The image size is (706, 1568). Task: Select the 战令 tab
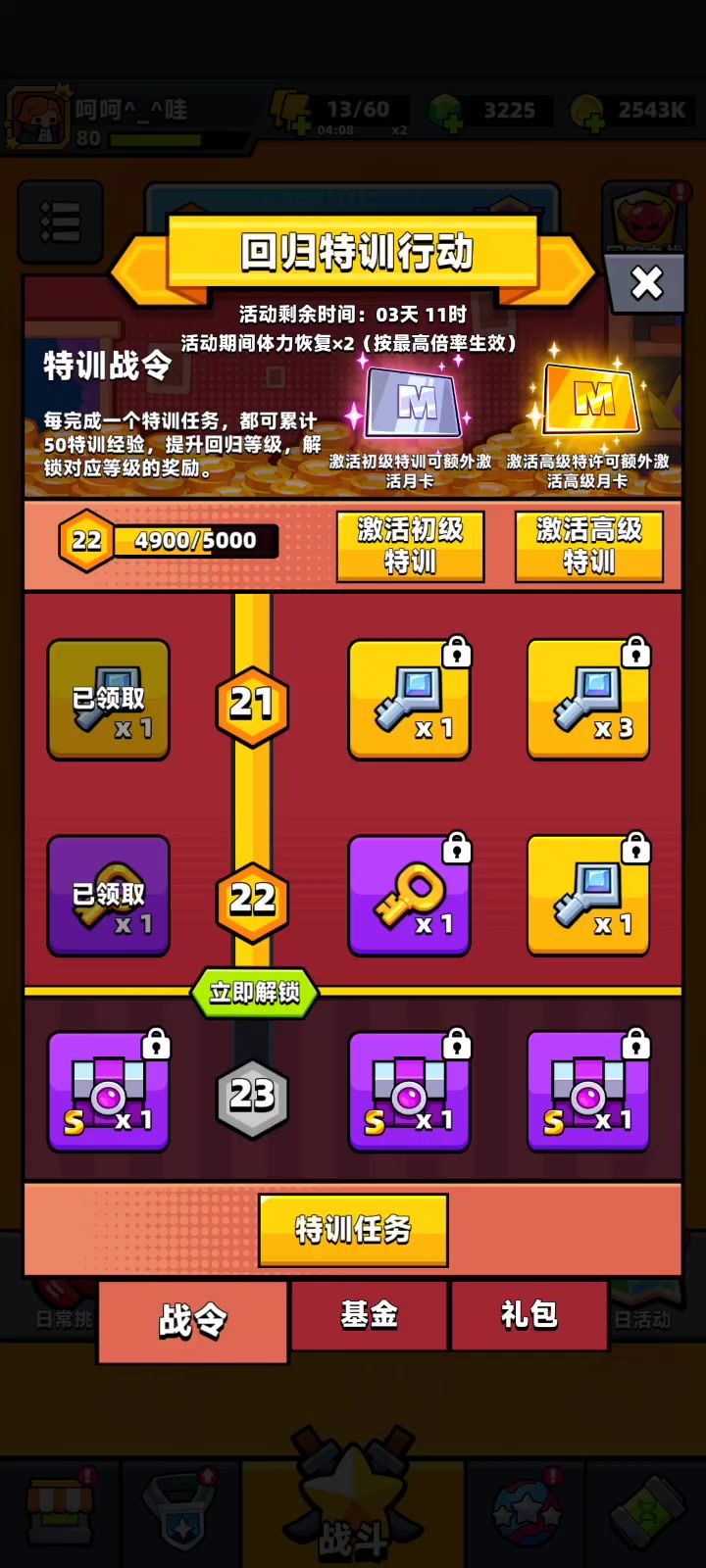pos(192,1321)
